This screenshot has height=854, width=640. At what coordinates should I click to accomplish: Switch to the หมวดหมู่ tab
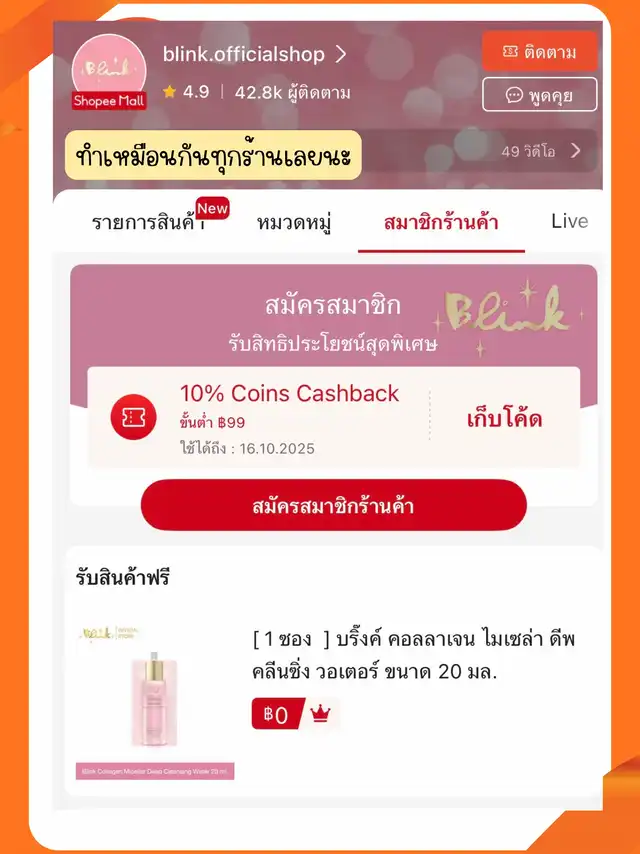pyautogui.click(x=294, y=223)
